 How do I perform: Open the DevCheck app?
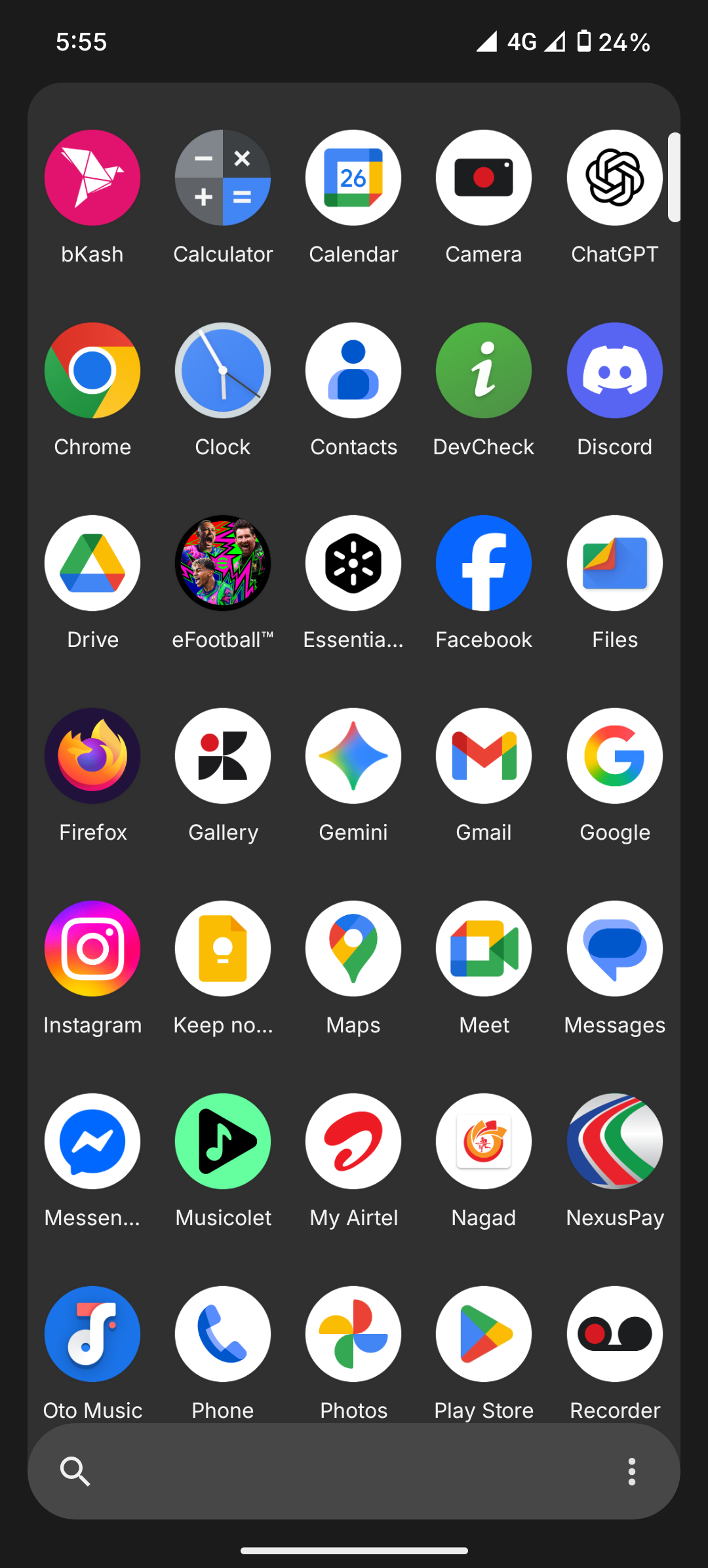[484, 370]
